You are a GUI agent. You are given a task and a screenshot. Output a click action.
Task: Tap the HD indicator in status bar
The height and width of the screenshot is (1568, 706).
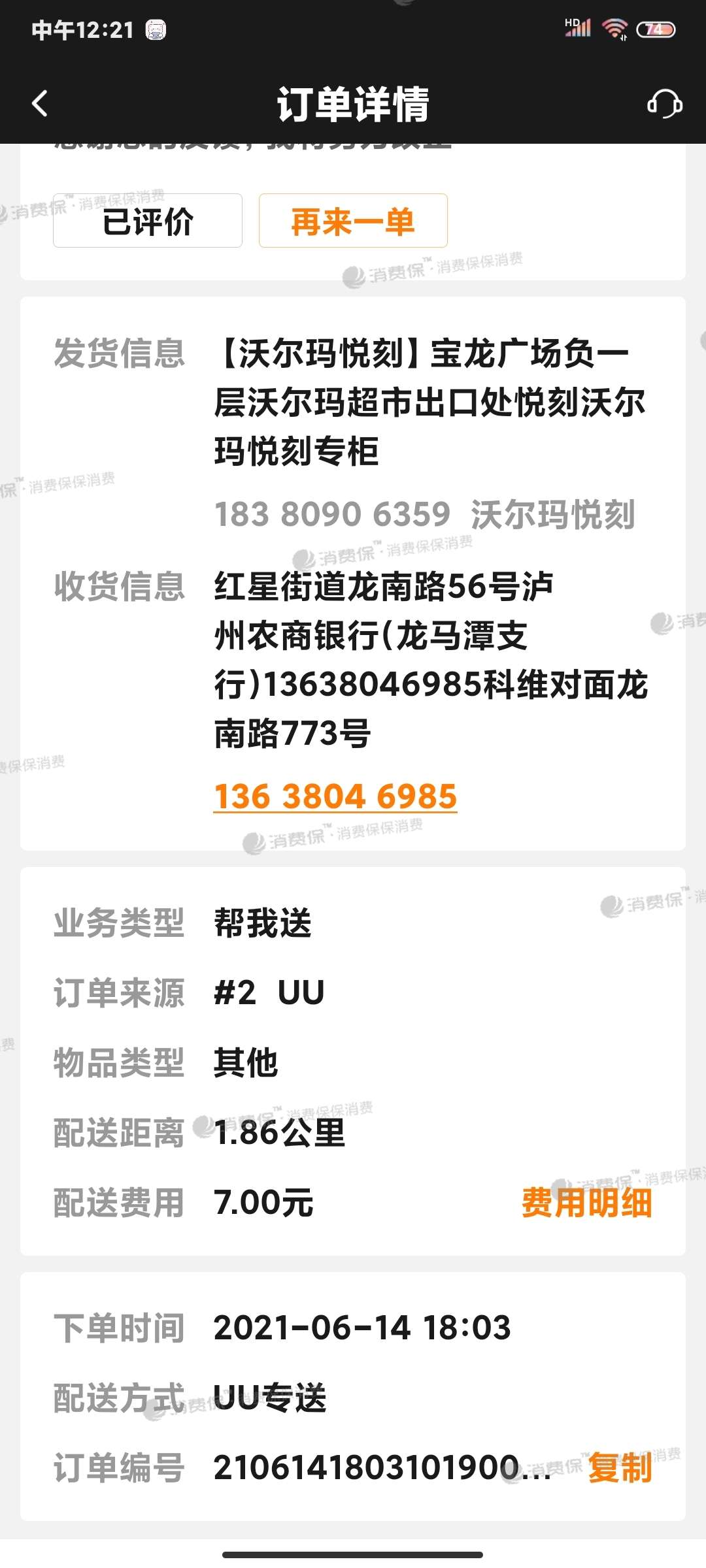(x=571, y=20)
